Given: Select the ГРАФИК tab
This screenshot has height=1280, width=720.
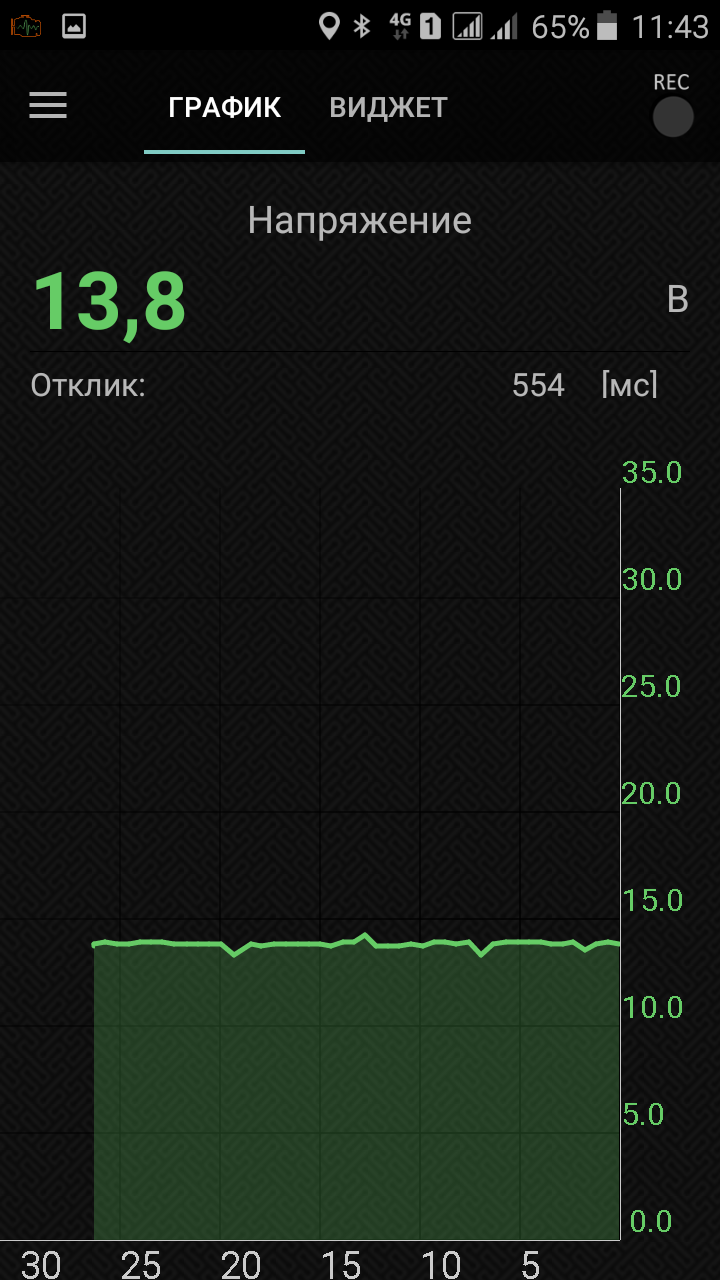Looking at the screenshot, I should tap(224, 107).
